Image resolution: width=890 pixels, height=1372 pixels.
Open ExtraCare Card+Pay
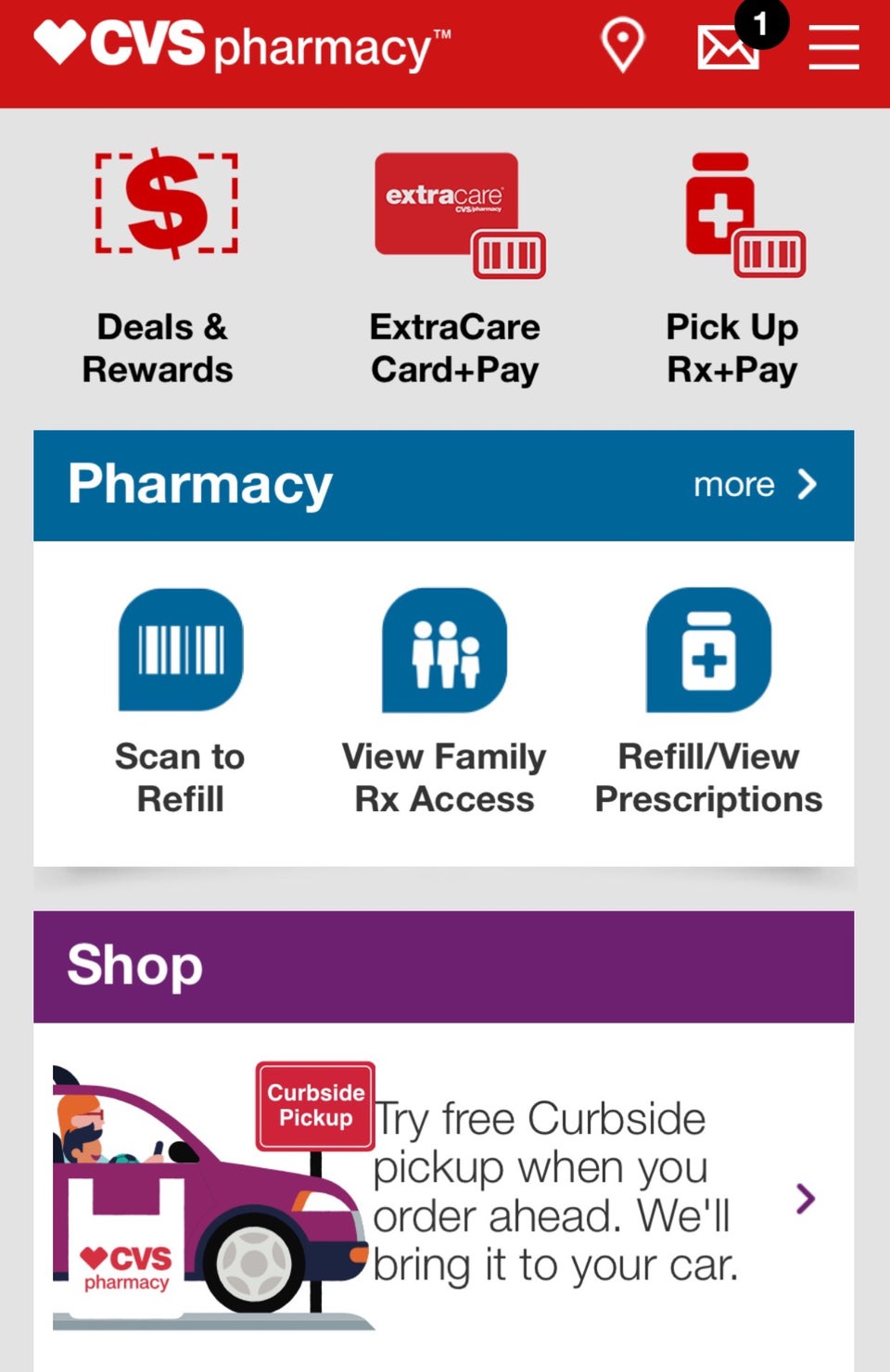point(456,267)
